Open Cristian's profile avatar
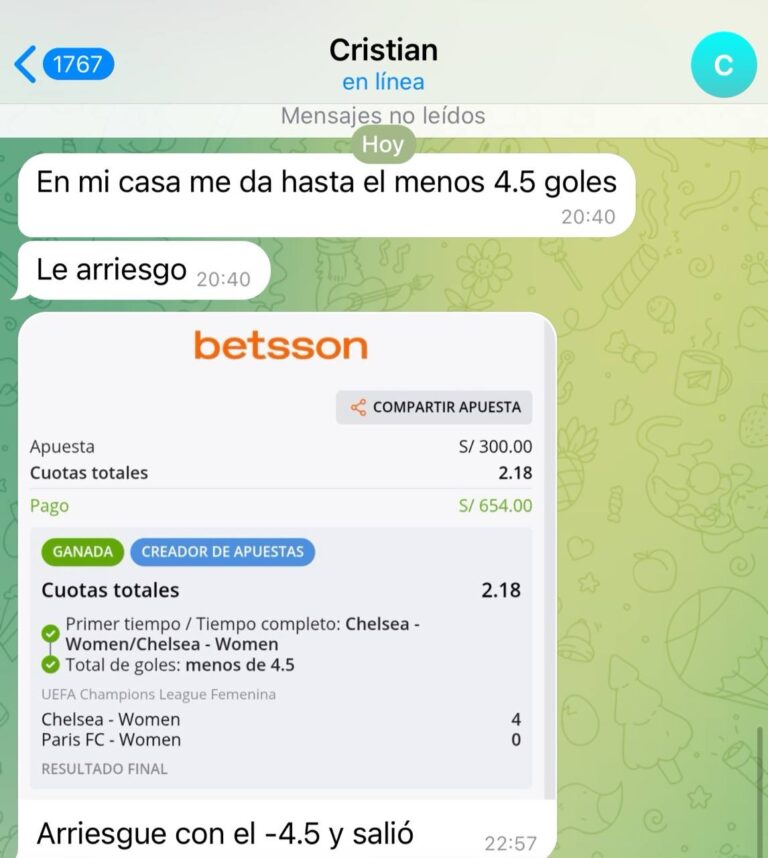This screenshot has height=858, width=768. tap(723, 65)
